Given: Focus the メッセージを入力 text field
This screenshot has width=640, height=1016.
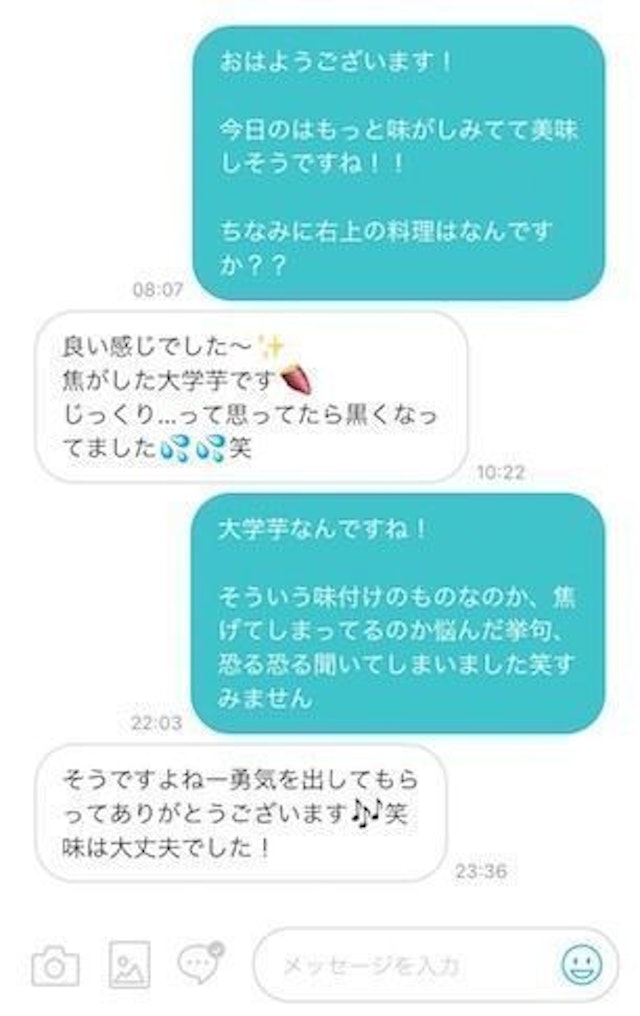Looking at the screenshot, I should pyautogui.click(x=400, y=965).
